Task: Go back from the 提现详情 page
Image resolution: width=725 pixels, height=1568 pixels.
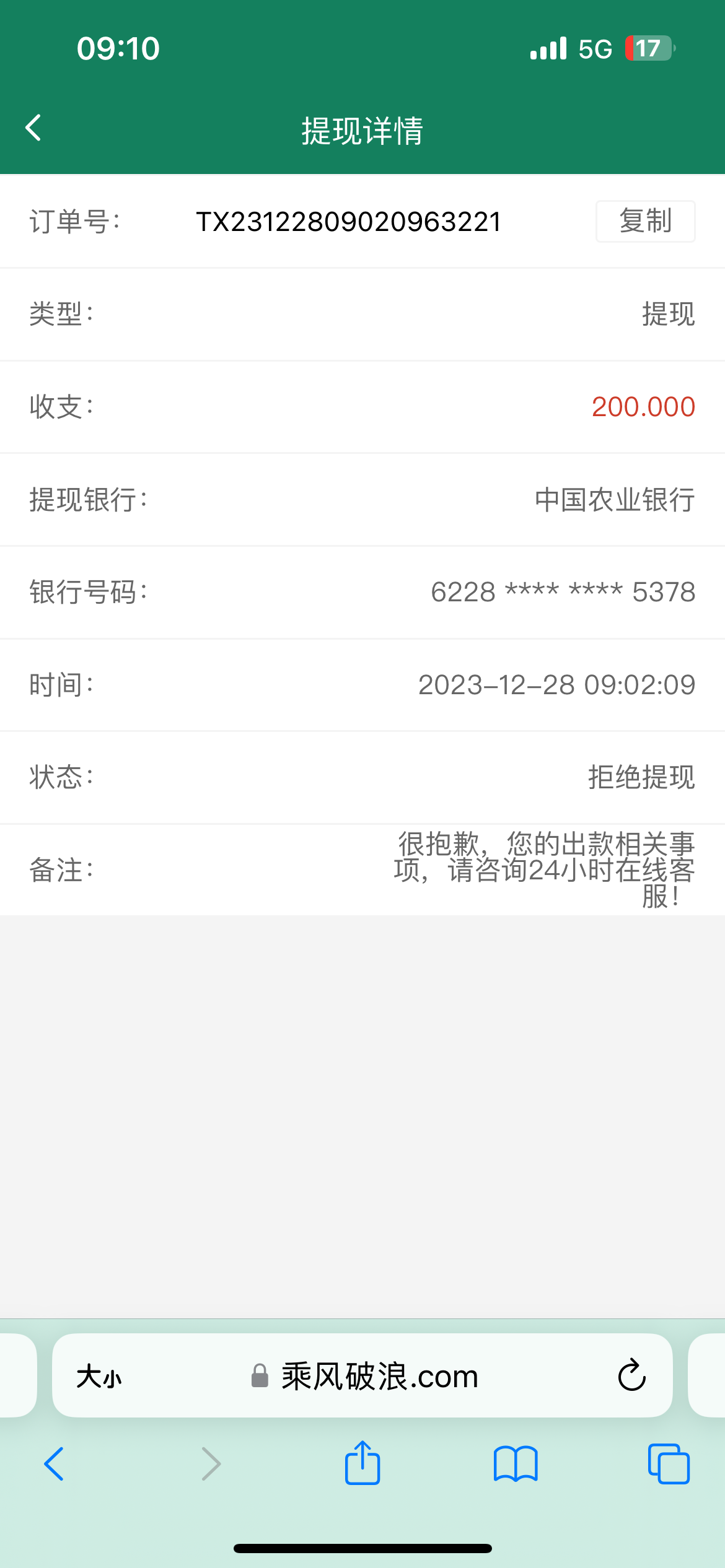Action: click(33, 128)
